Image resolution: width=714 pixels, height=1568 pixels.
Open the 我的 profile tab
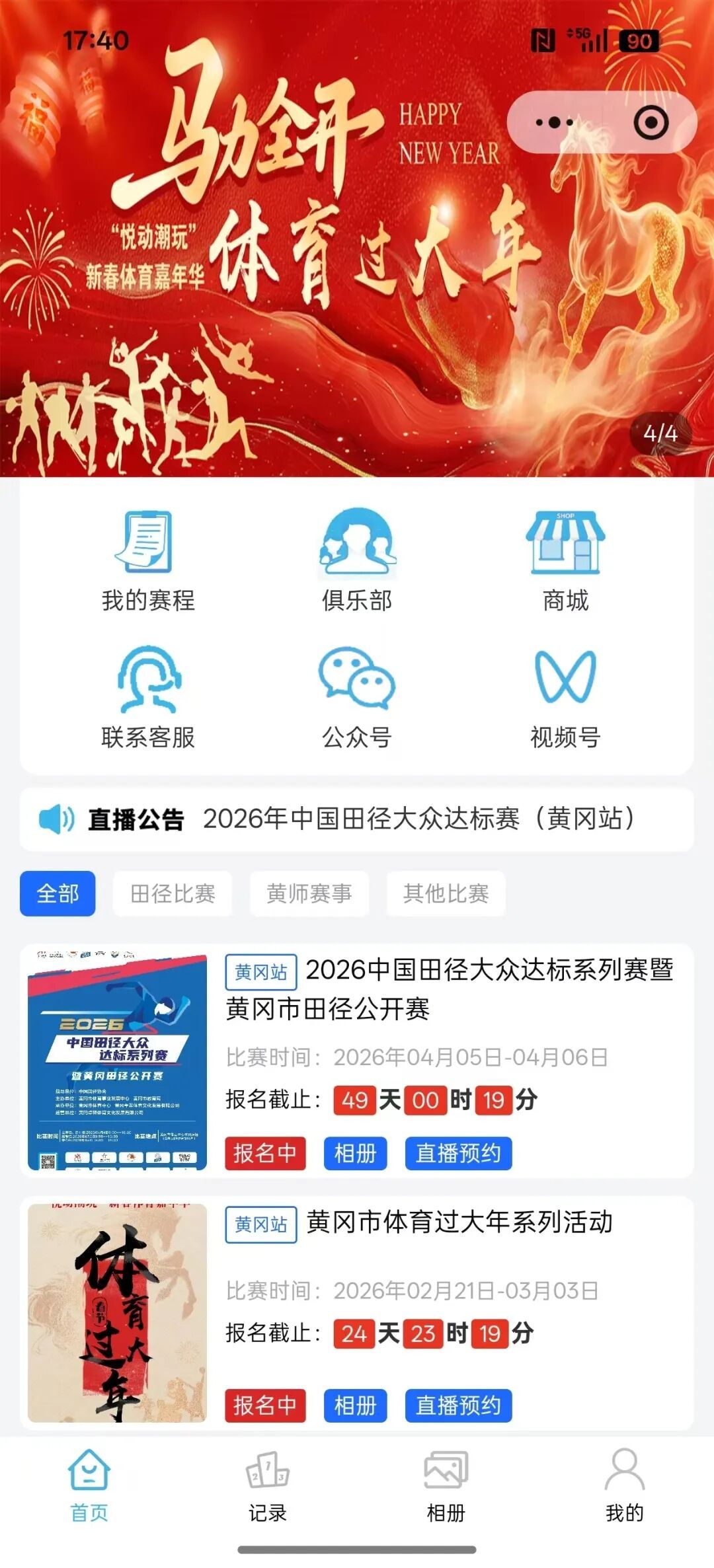click(624, 1483)
